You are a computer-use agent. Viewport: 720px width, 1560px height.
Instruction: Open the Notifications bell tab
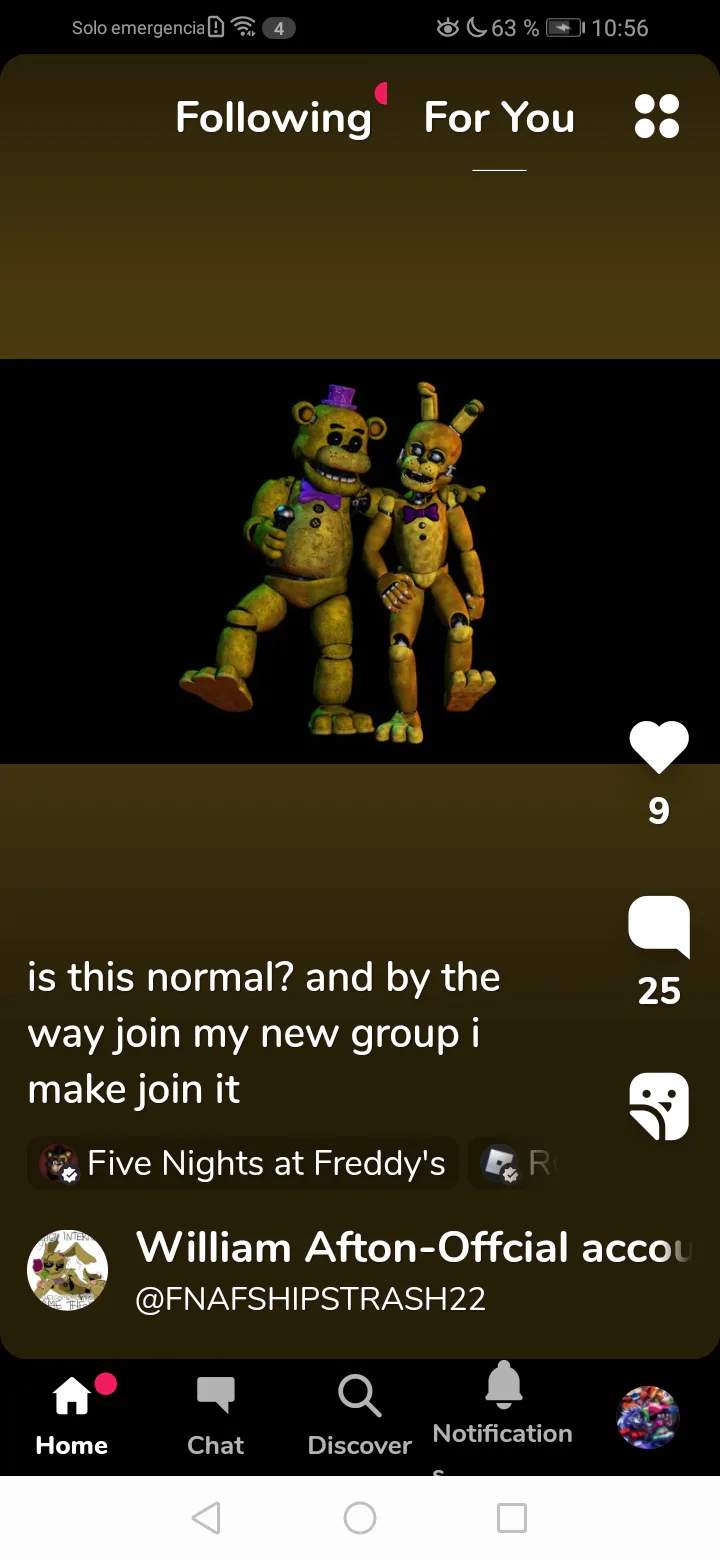tap(503, 1405)
